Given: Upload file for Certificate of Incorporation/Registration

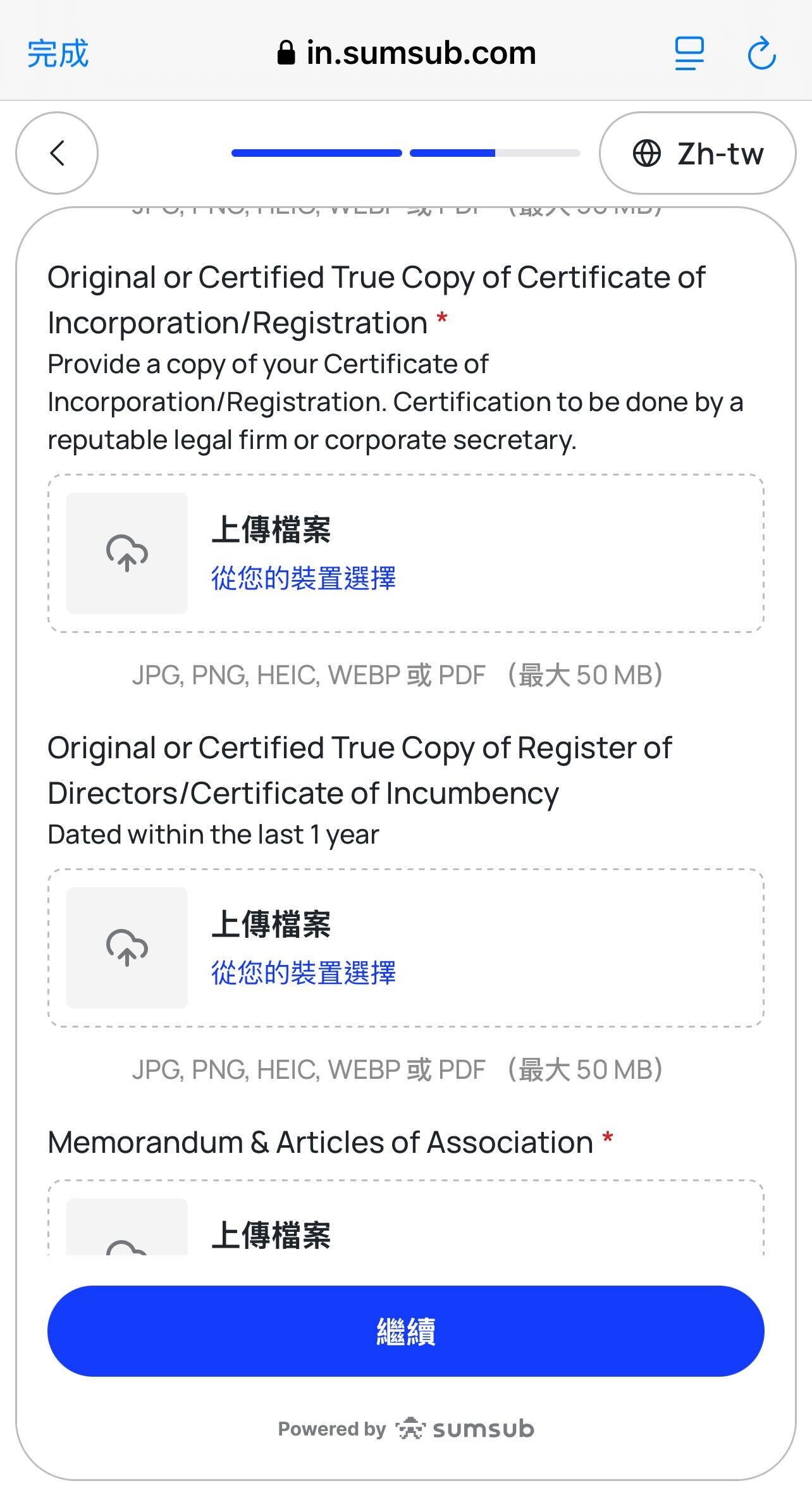Looking at the screenshot, I should click(x=304, y=578).
